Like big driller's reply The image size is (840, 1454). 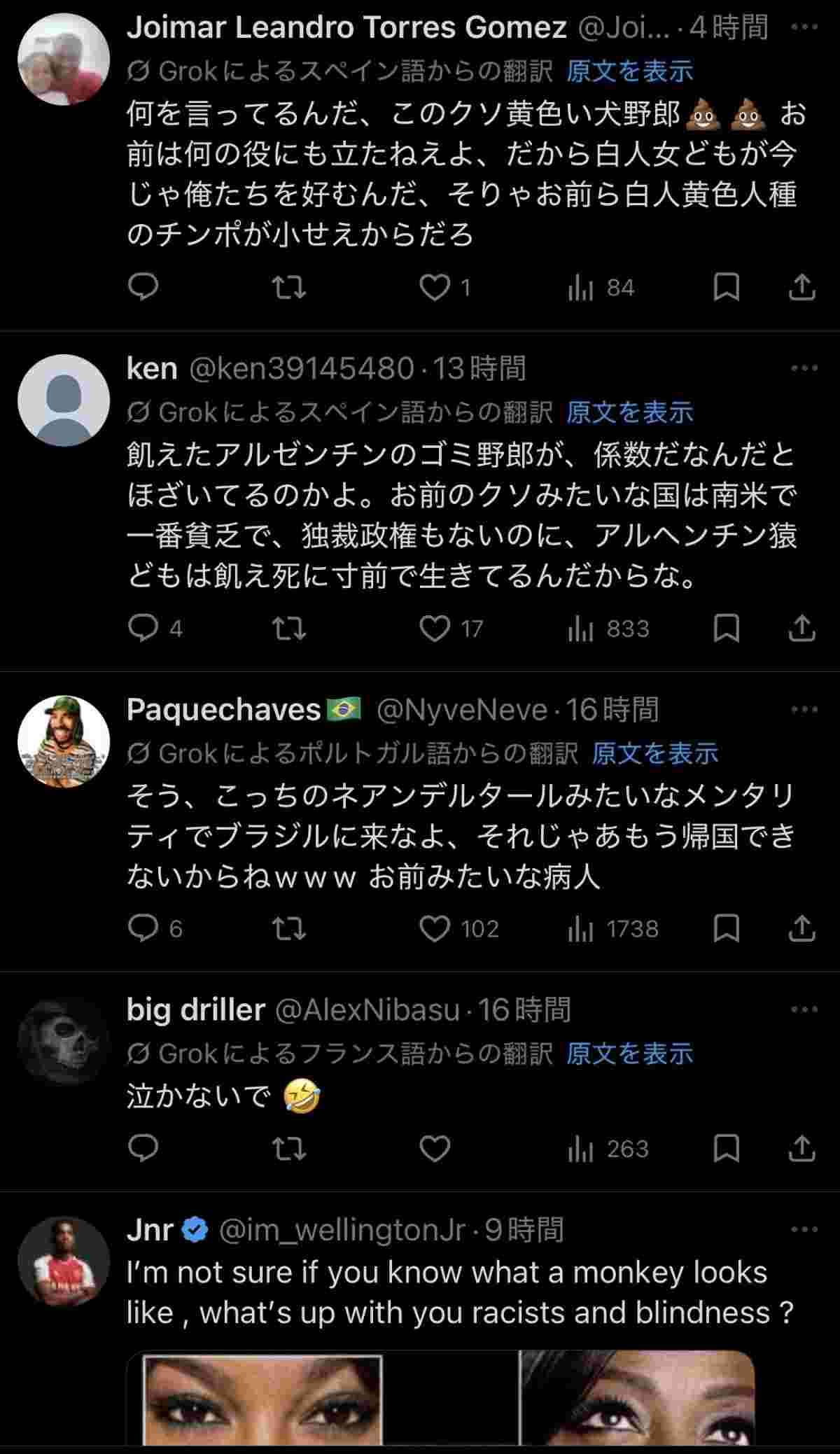pos(435,1149)
